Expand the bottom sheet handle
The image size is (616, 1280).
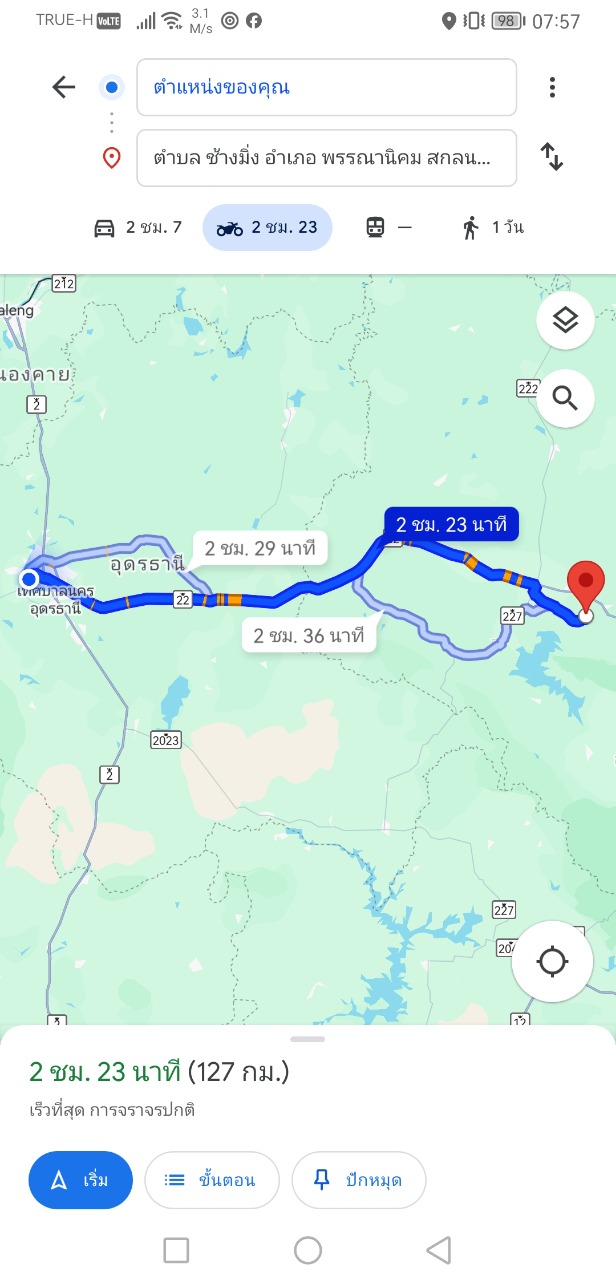tap(308, 1039)
